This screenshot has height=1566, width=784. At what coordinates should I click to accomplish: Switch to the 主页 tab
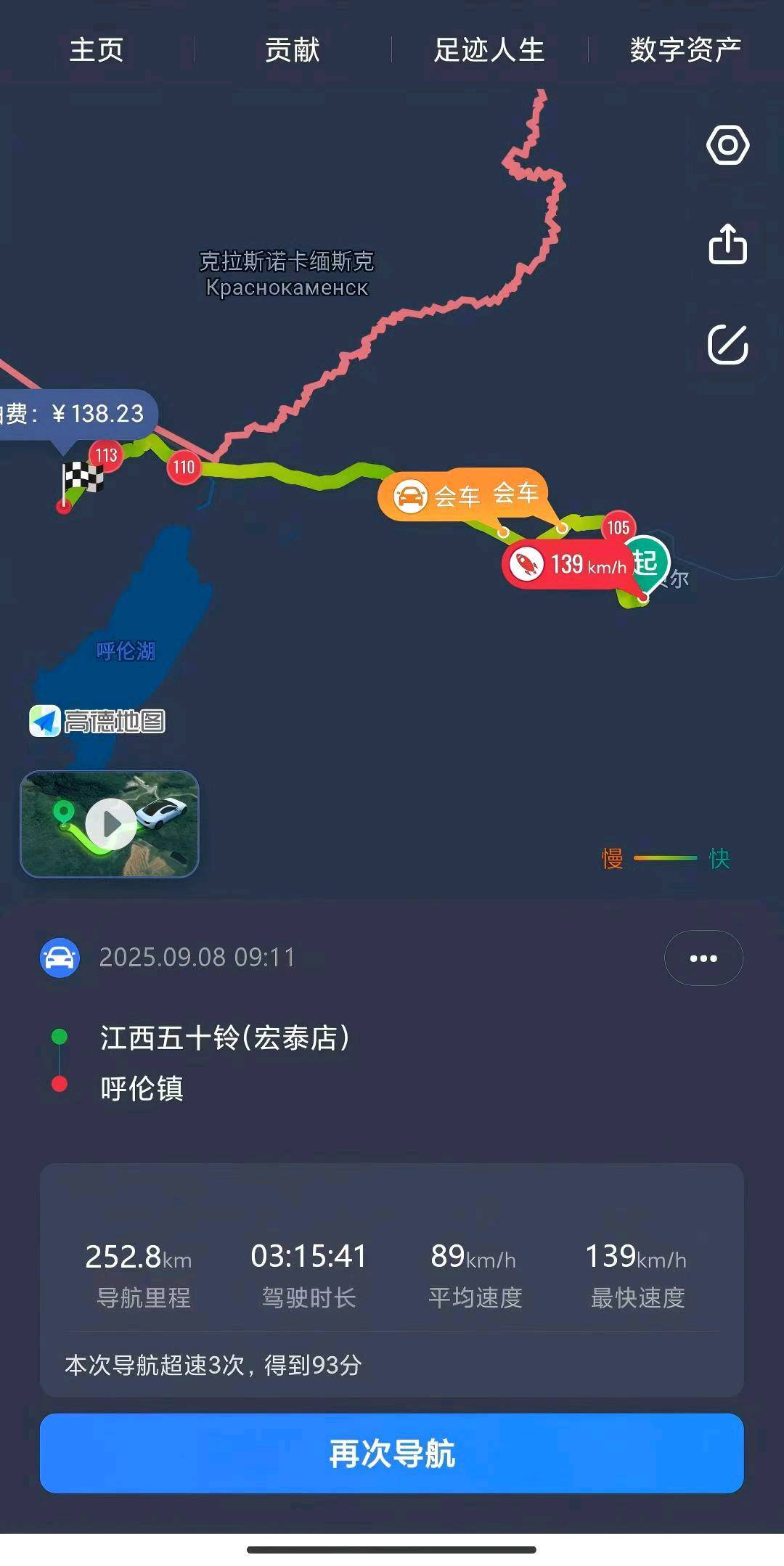[97, 50]
